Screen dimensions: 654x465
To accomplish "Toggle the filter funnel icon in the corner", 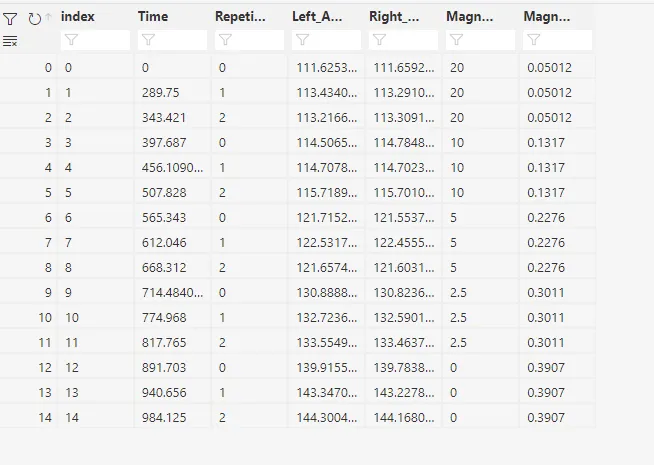I will point(10,18).
